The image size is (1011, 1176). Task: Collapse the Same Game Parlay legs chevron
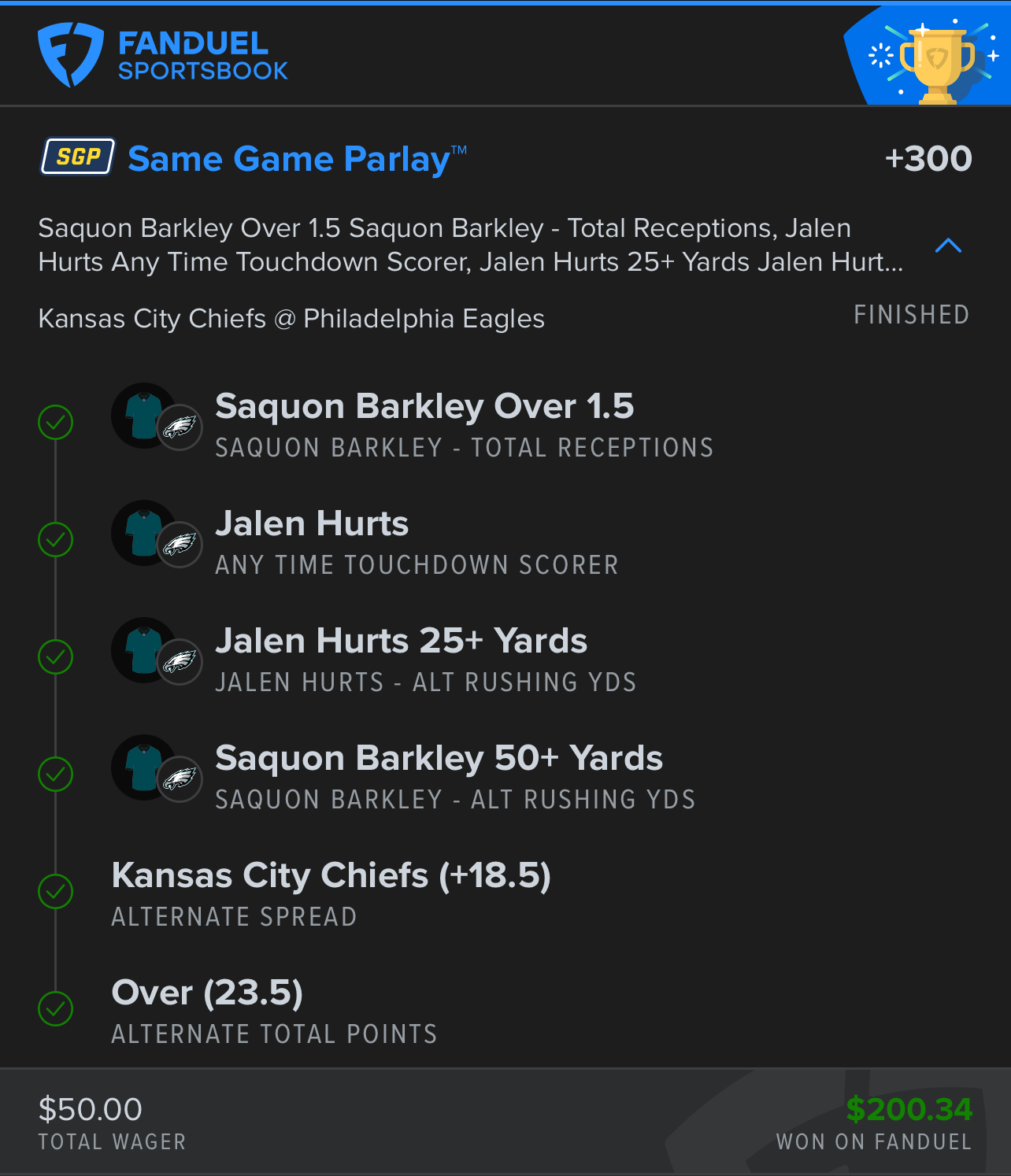click(x=948, y=246)
